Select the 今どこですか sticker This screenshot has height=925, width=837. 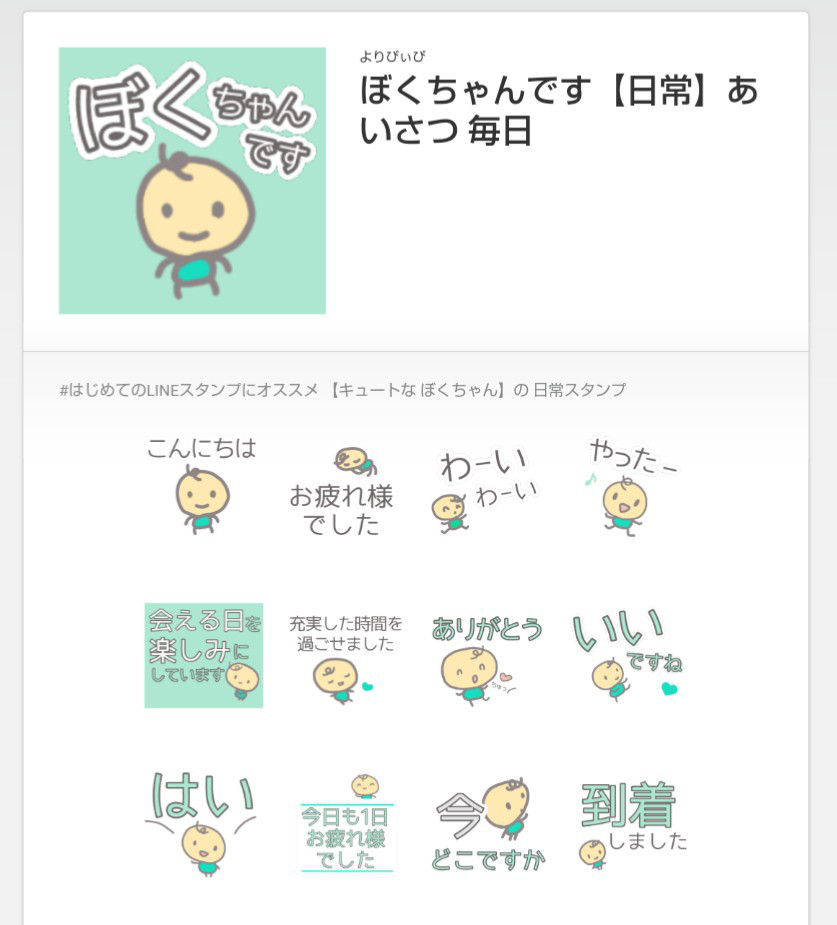click(488, 824)
